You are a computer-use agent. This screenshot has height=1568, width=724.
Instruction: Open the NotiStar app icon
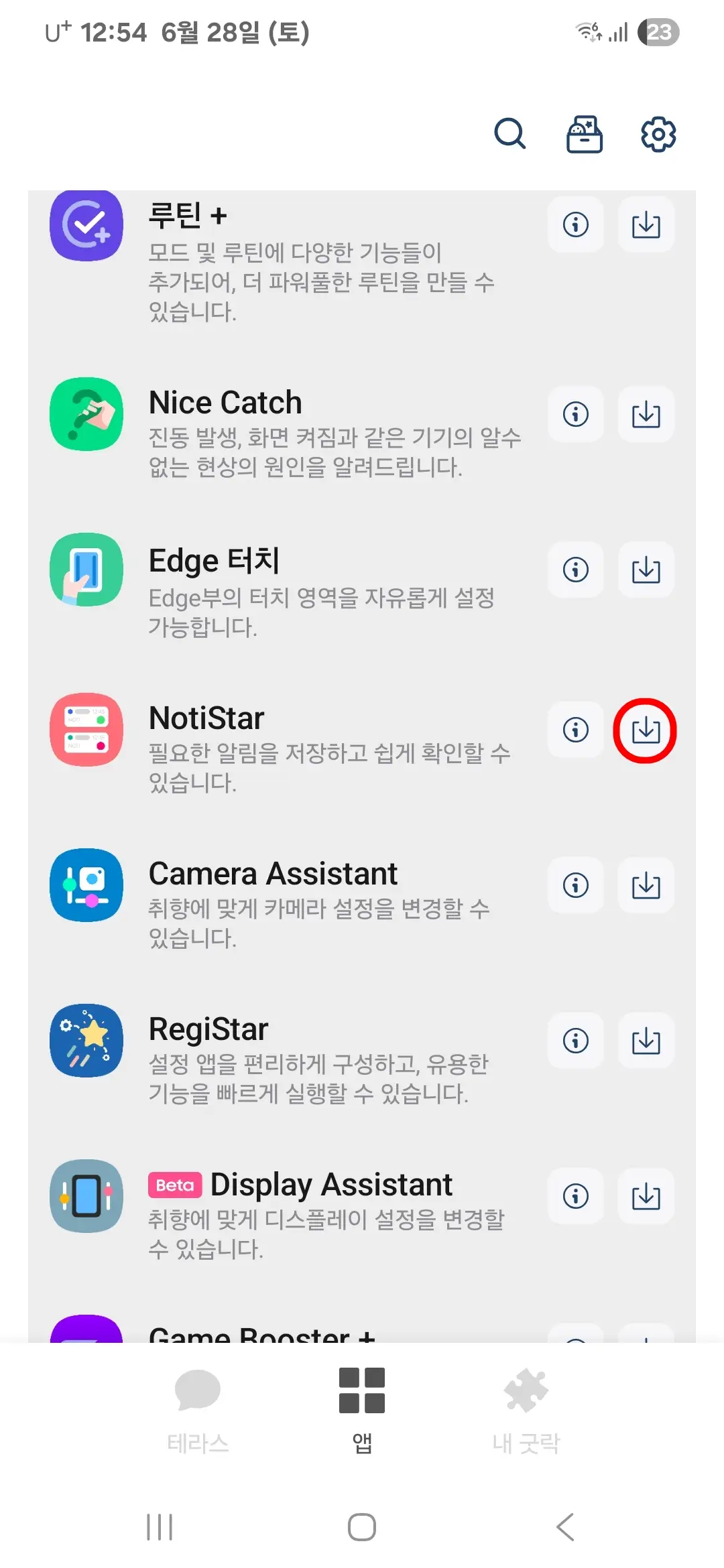click(86, 730)
